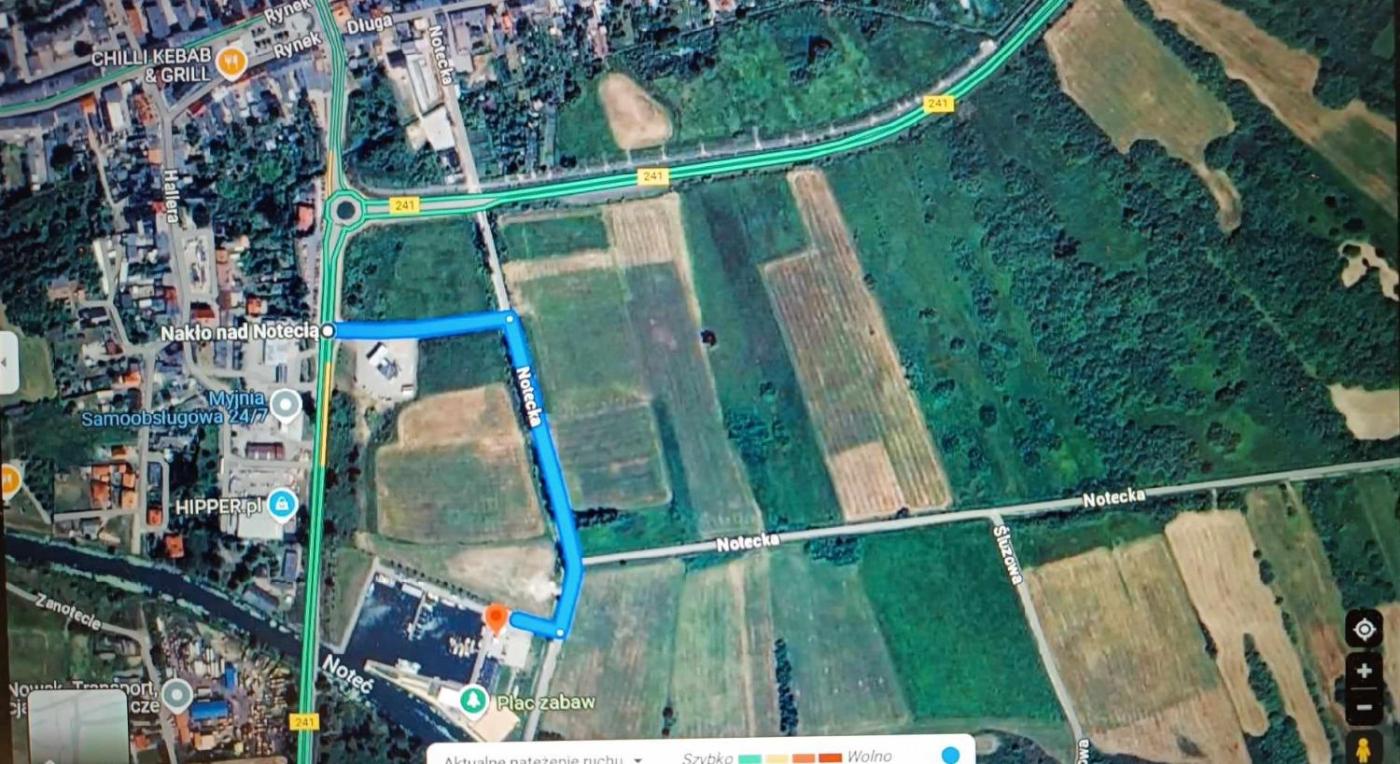
Task: Select the red destination pin
Action: click(x=495, y=618)
